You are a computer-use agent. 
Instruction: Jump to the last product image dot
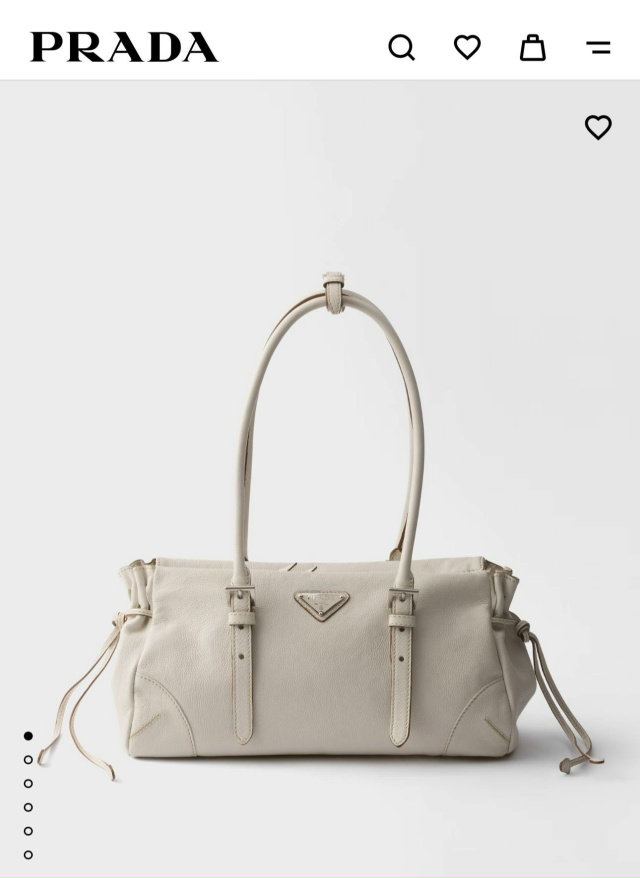pos(28,855)
